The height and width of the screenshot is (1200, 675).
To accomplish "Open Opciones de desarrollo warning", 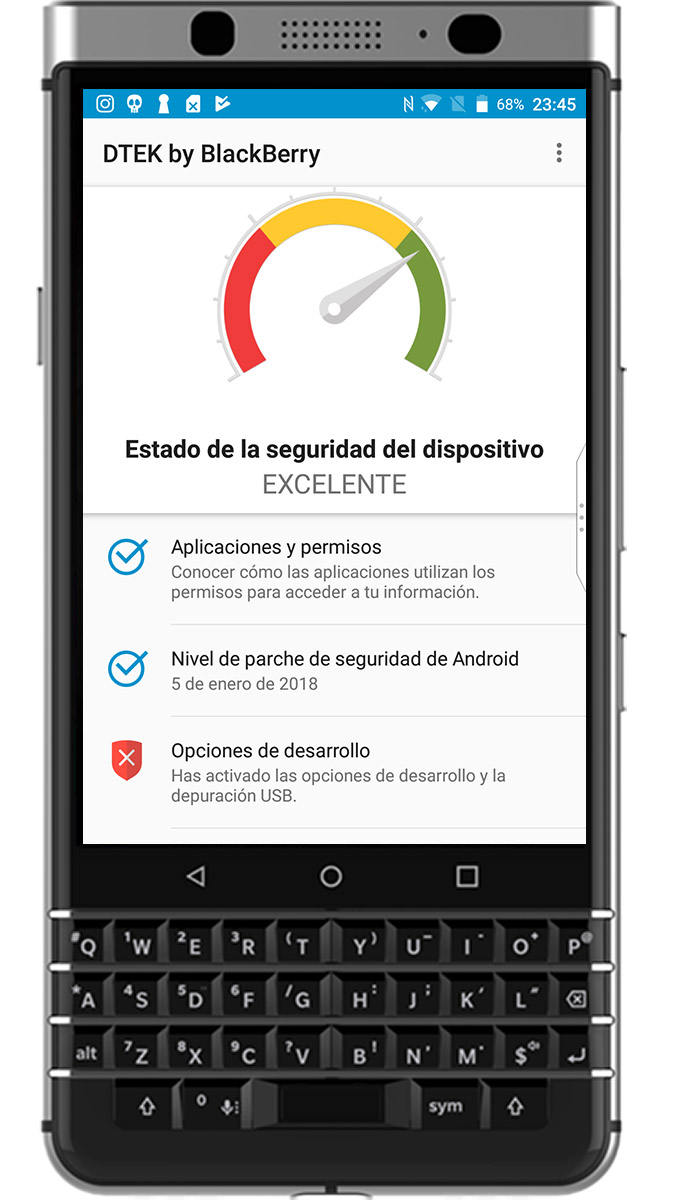I will point(335,772).
